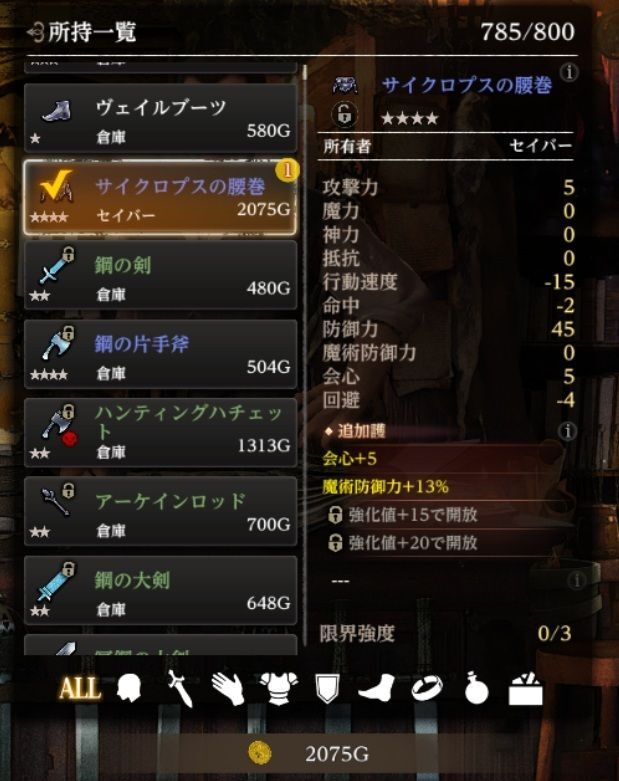Filter by body armor category

[x=276, y=689]
